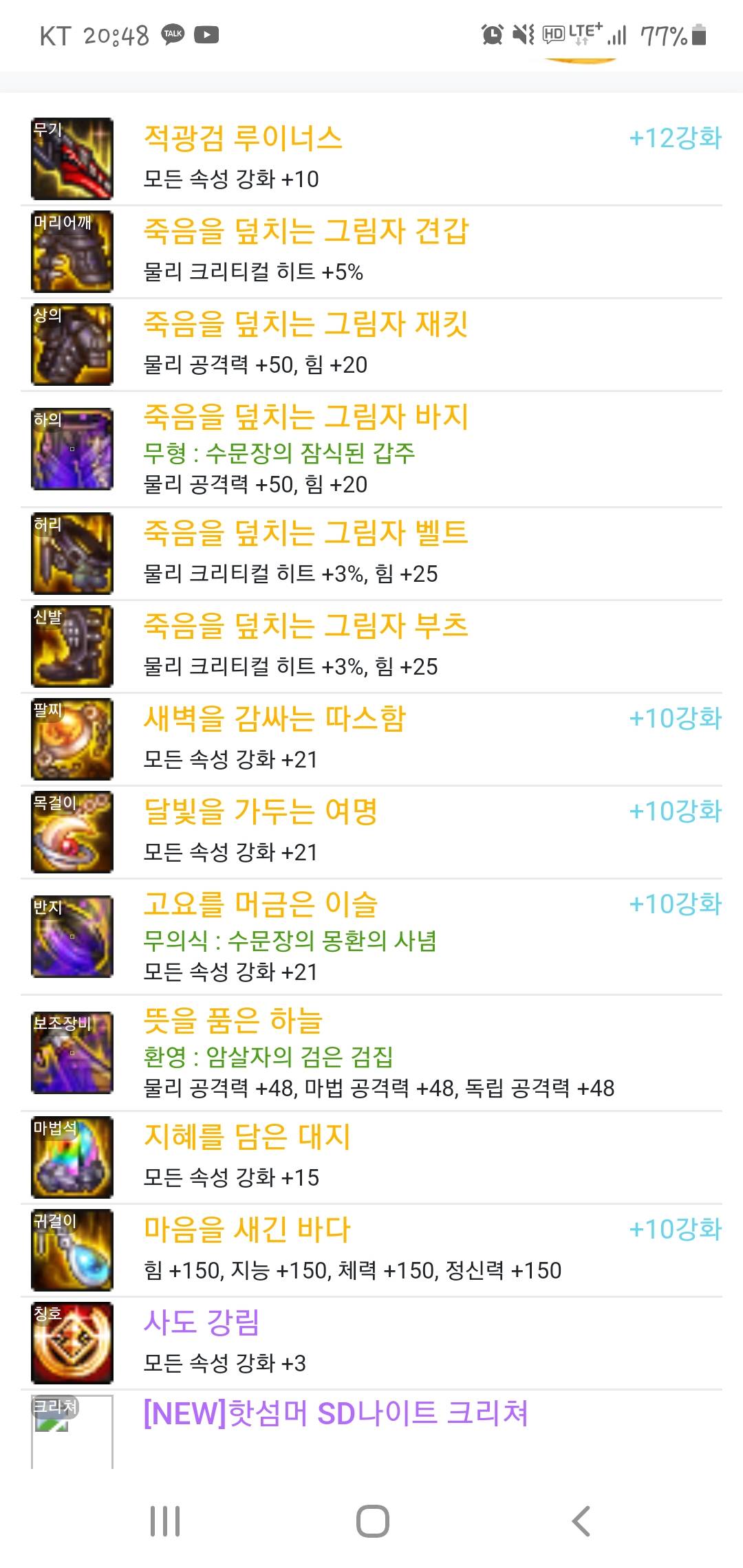Go to the home screen
This screenshot has height=1568, width=743.
[x=372, y=1521]
